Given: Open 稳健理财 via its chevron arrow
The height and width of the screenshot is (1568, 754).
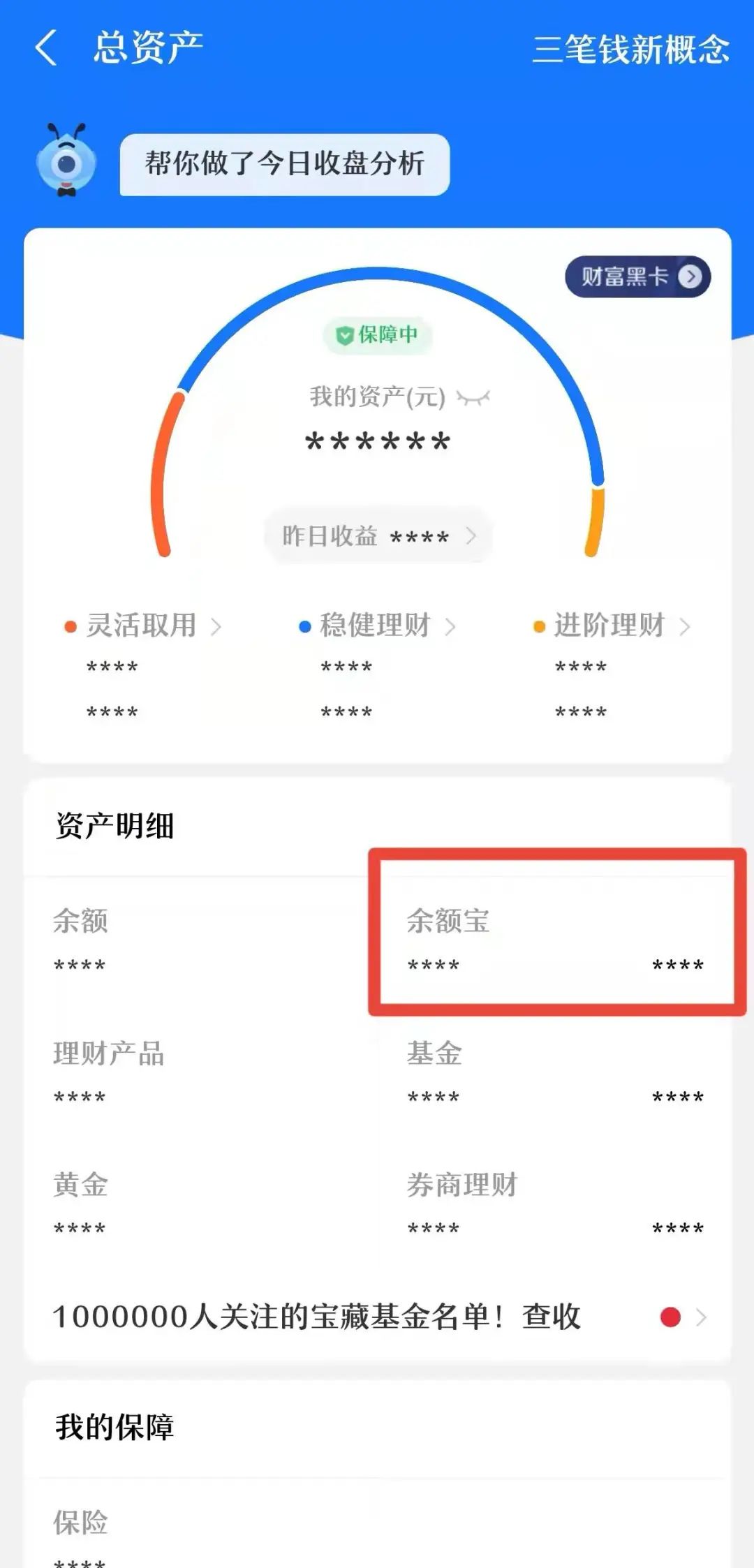Looking at the screenshot, I should point(450,626).
